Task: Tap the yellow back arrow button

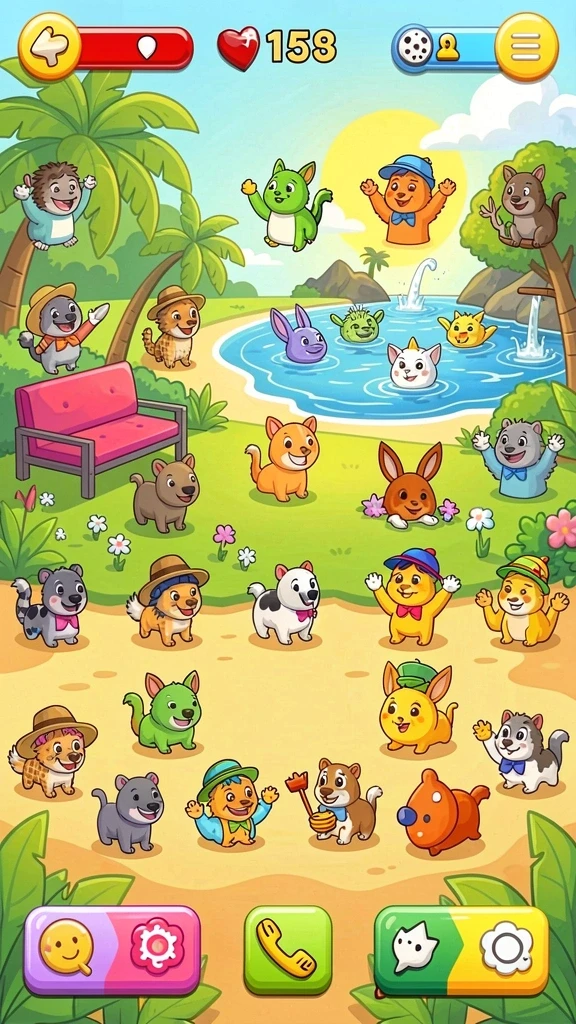Action: pos(49,46)
